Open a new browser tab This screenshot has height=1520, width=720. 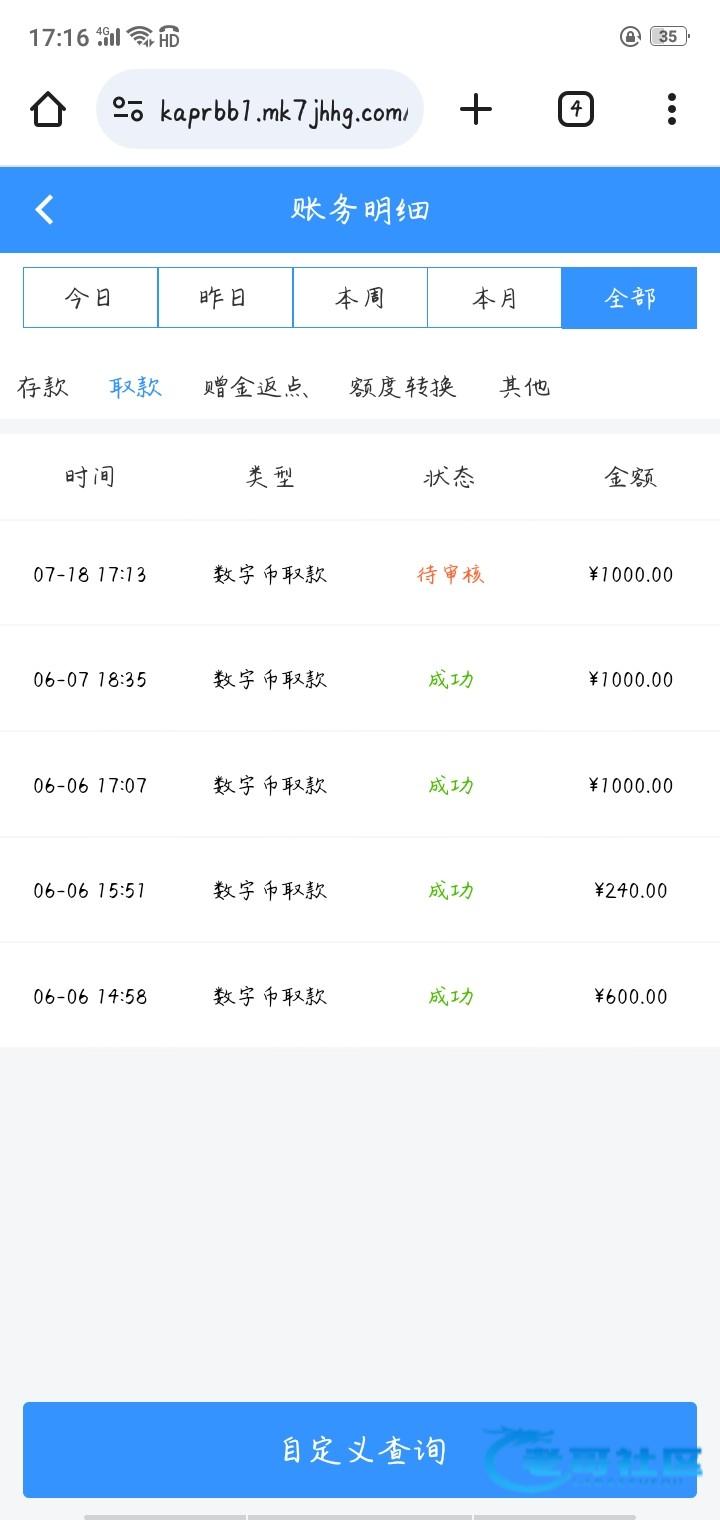click(x=476, y=109)
